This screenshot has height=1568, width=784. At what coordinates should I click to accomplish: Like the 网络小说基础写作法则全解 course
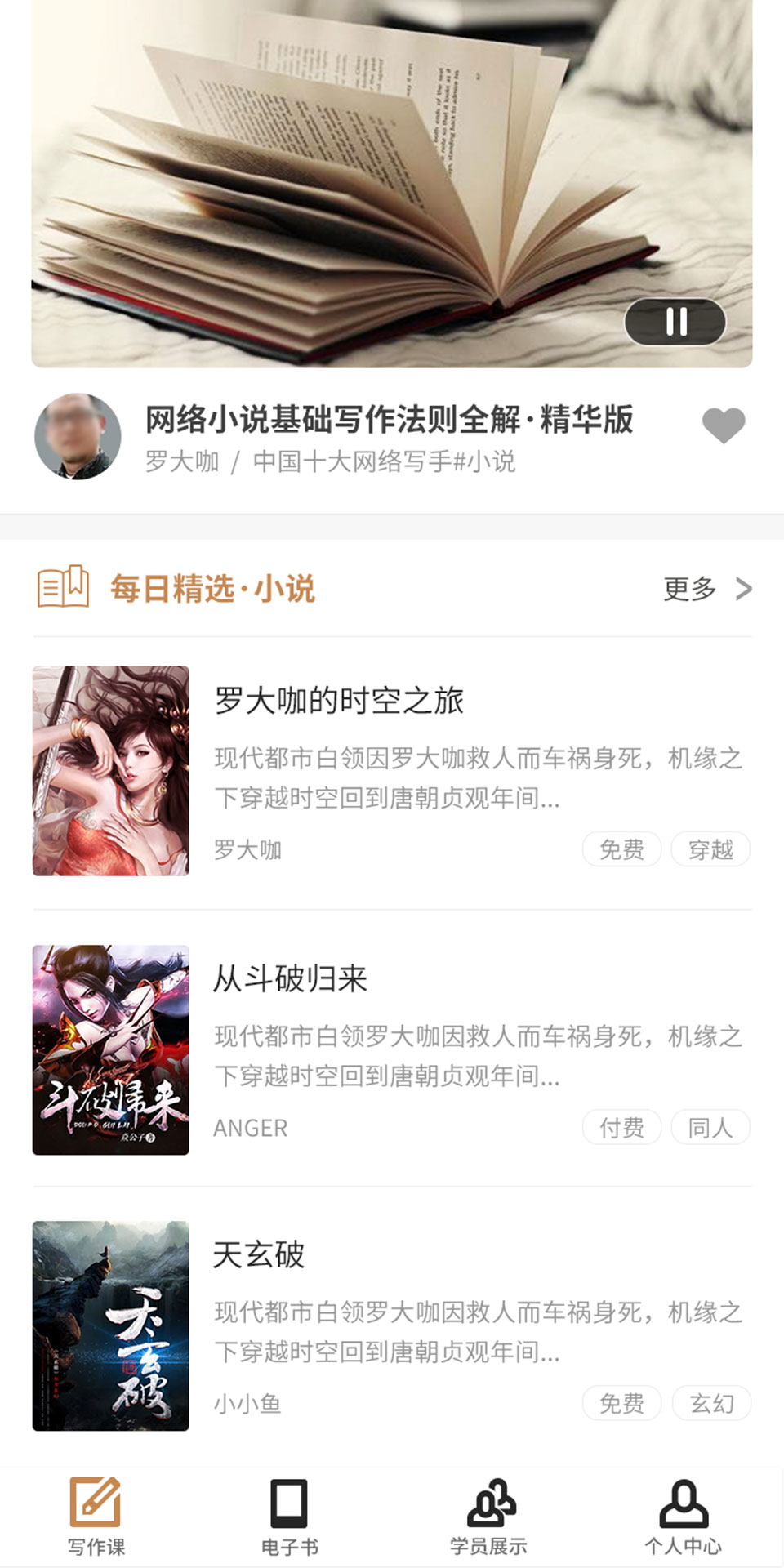coord(724,425)
